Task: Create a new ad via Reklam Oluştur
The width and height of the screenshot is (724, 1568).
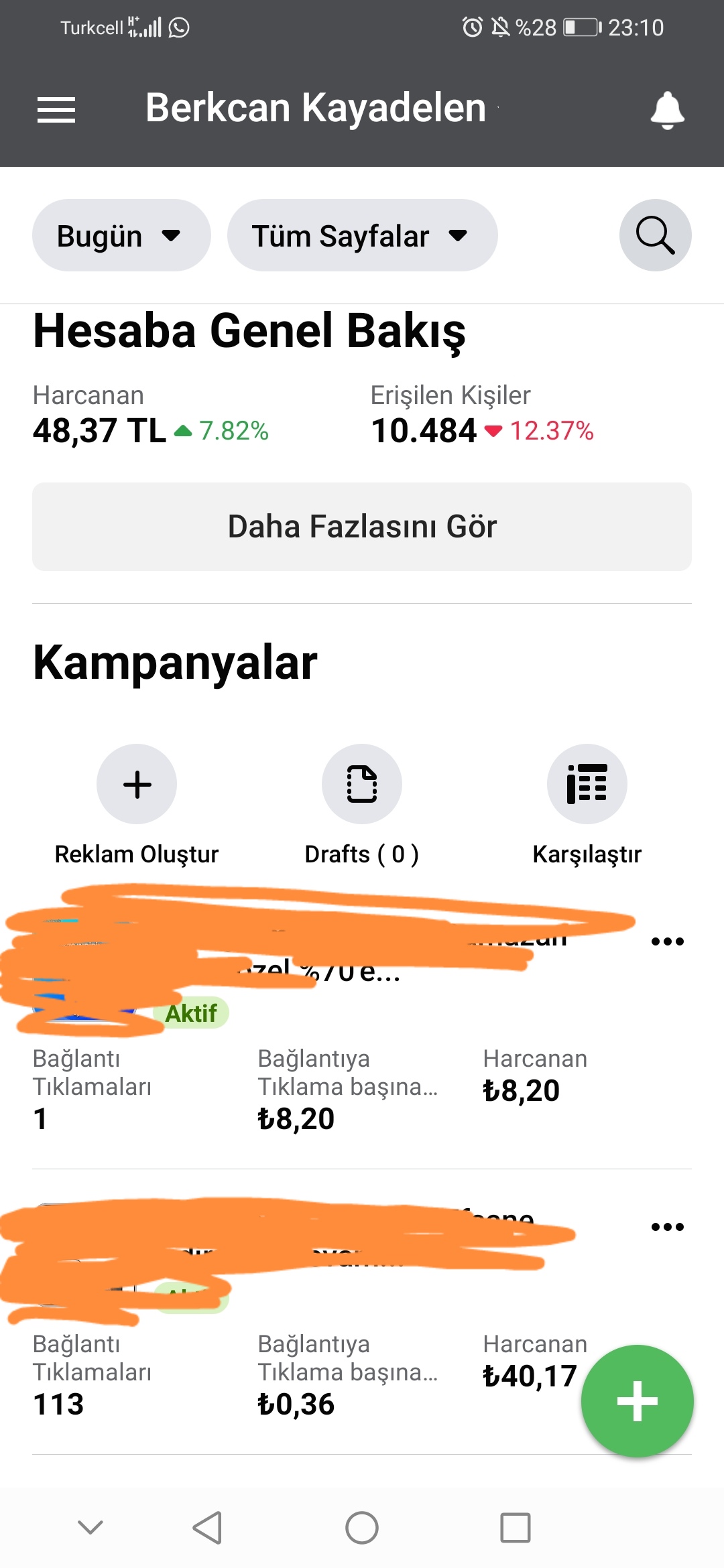Action: tap(137, 805)
